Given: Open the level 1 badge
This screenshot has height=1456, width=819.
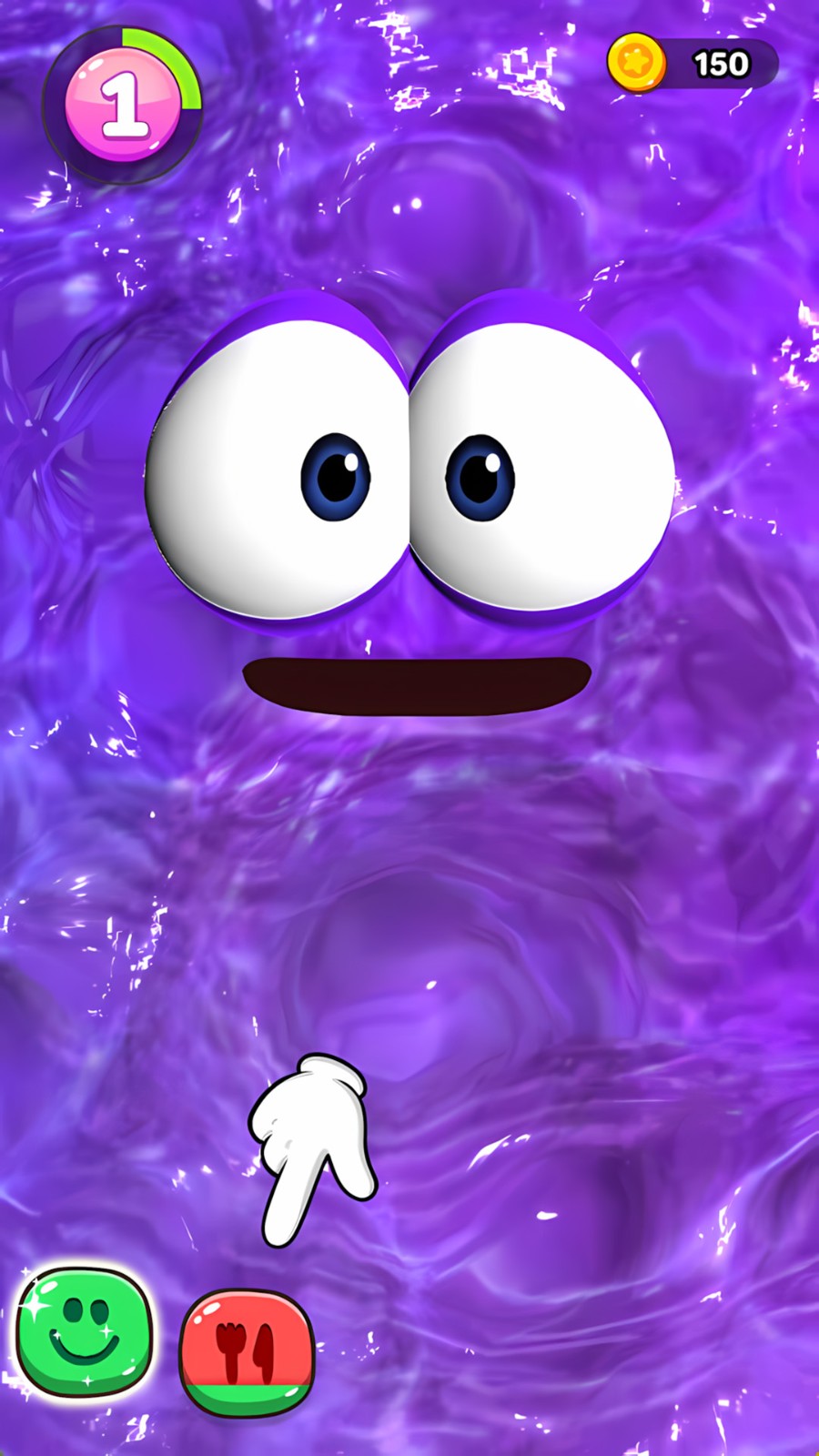Looking at the screenshot, I should (123, 105).
